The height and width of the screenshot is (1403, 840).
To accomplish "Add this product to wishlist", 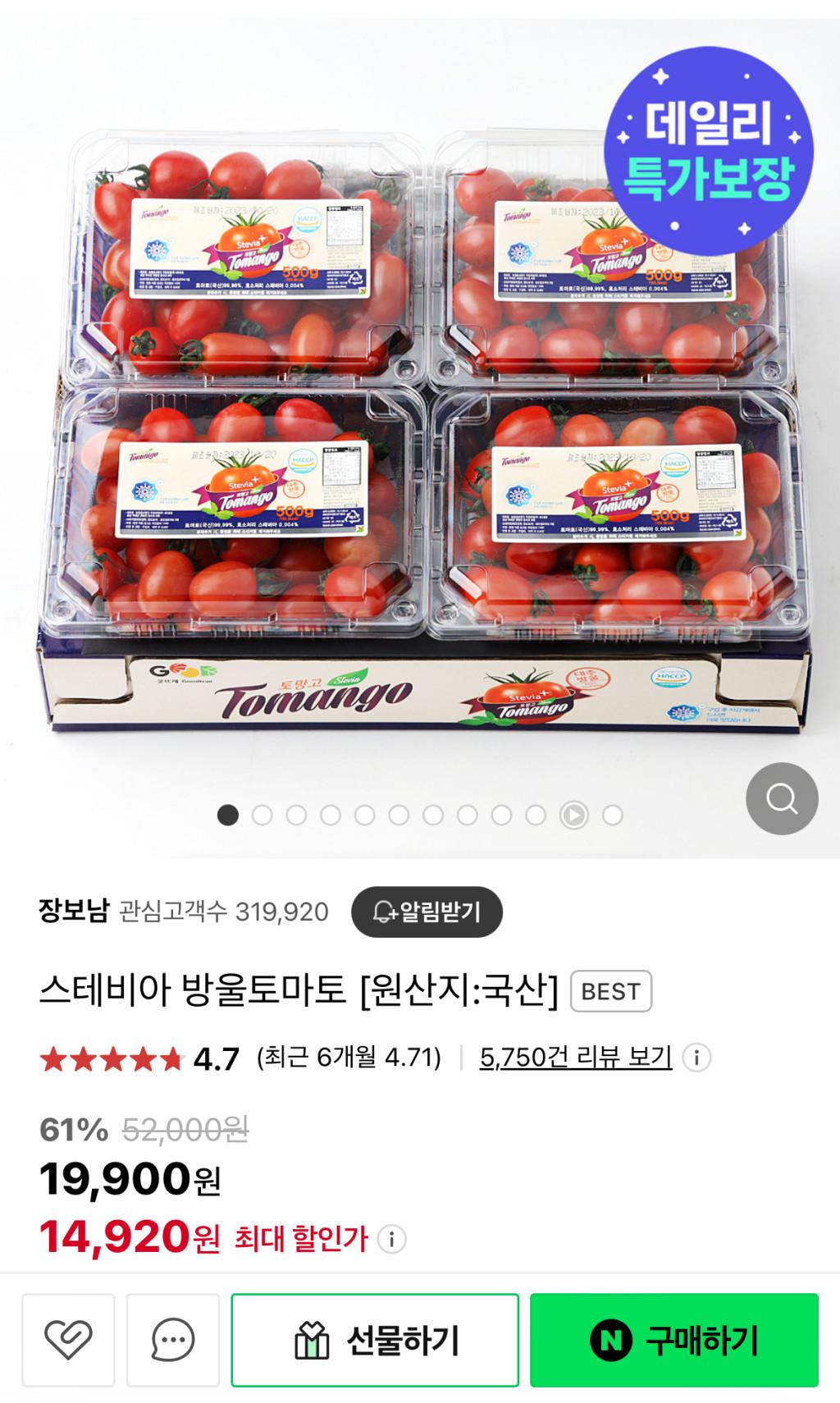I will 68,1340.
